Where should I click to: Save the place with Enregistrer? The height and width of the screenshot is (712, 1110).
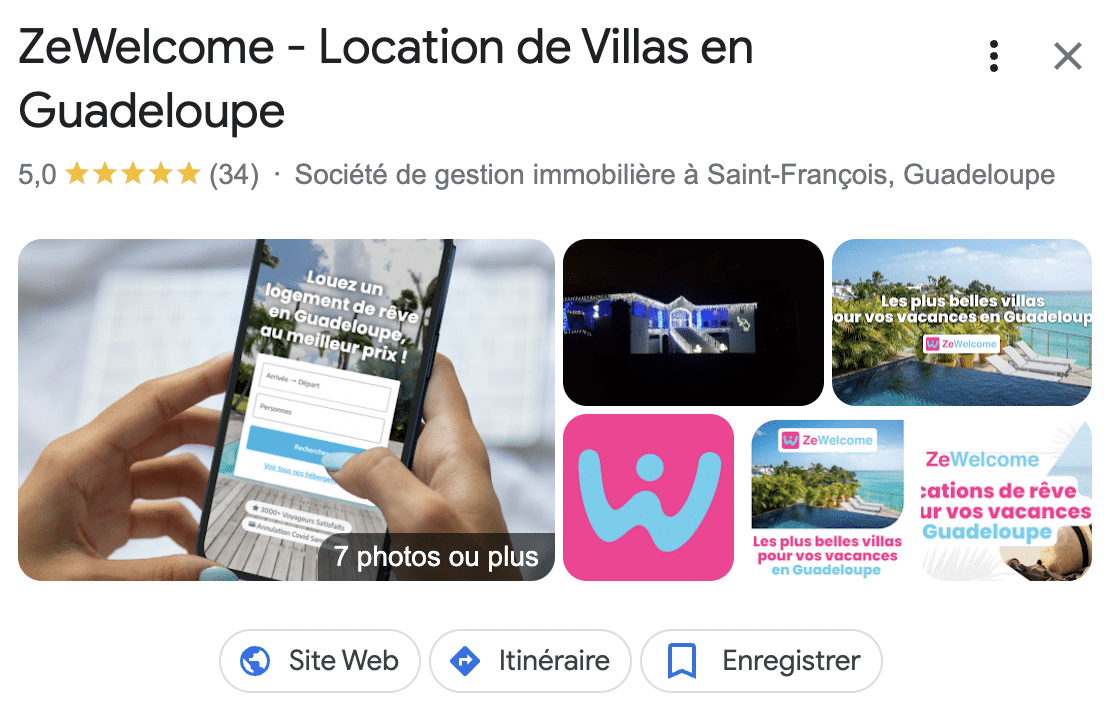pyautogui.click(x=761, y=661)
